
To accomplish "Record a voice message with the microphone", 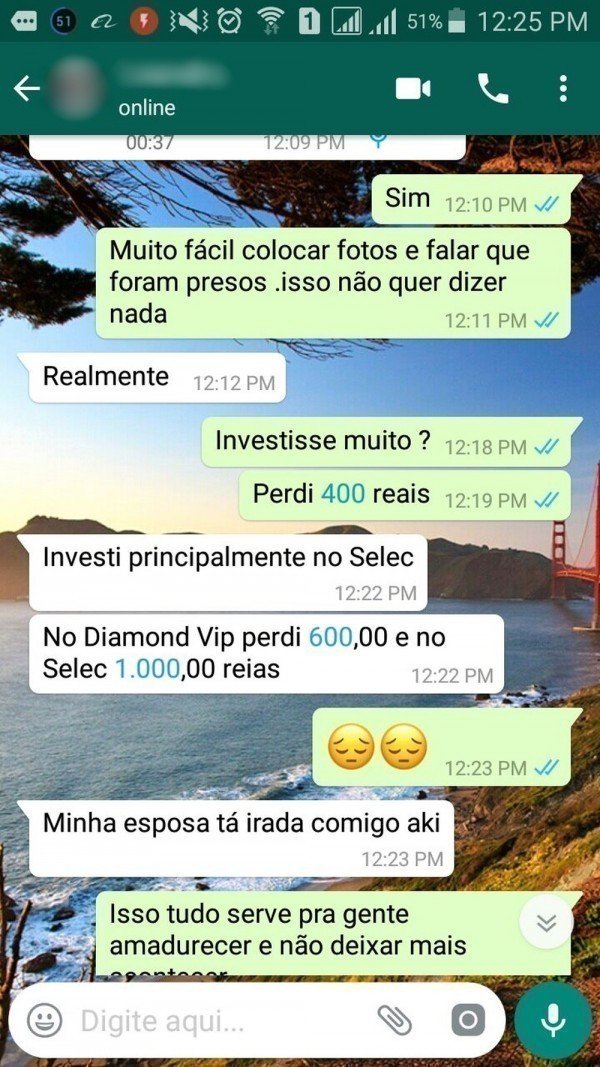I will click(x=553, y=1021).
